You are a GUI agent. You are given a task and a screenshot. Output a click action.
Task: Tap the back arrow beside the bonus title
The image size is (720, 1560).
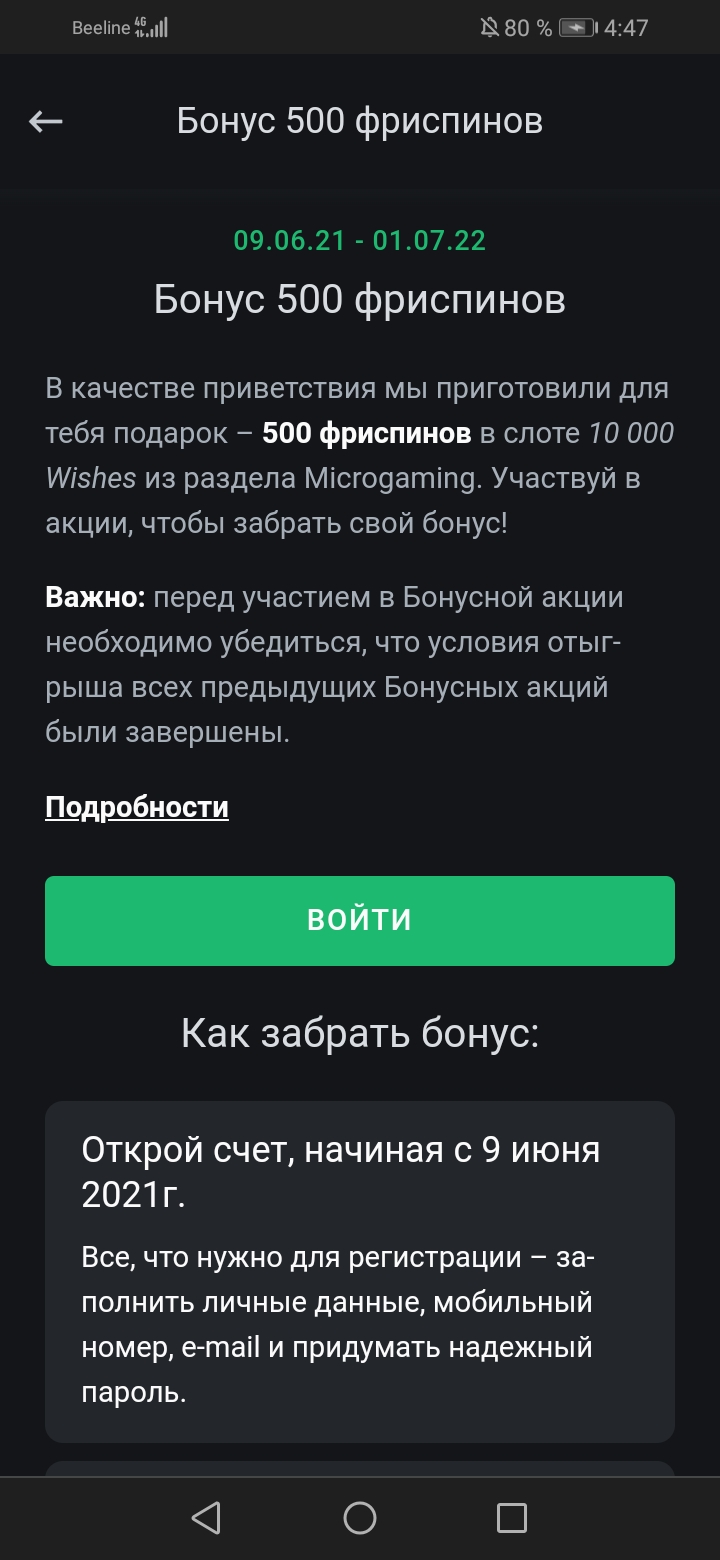click(x=43, y=121)
